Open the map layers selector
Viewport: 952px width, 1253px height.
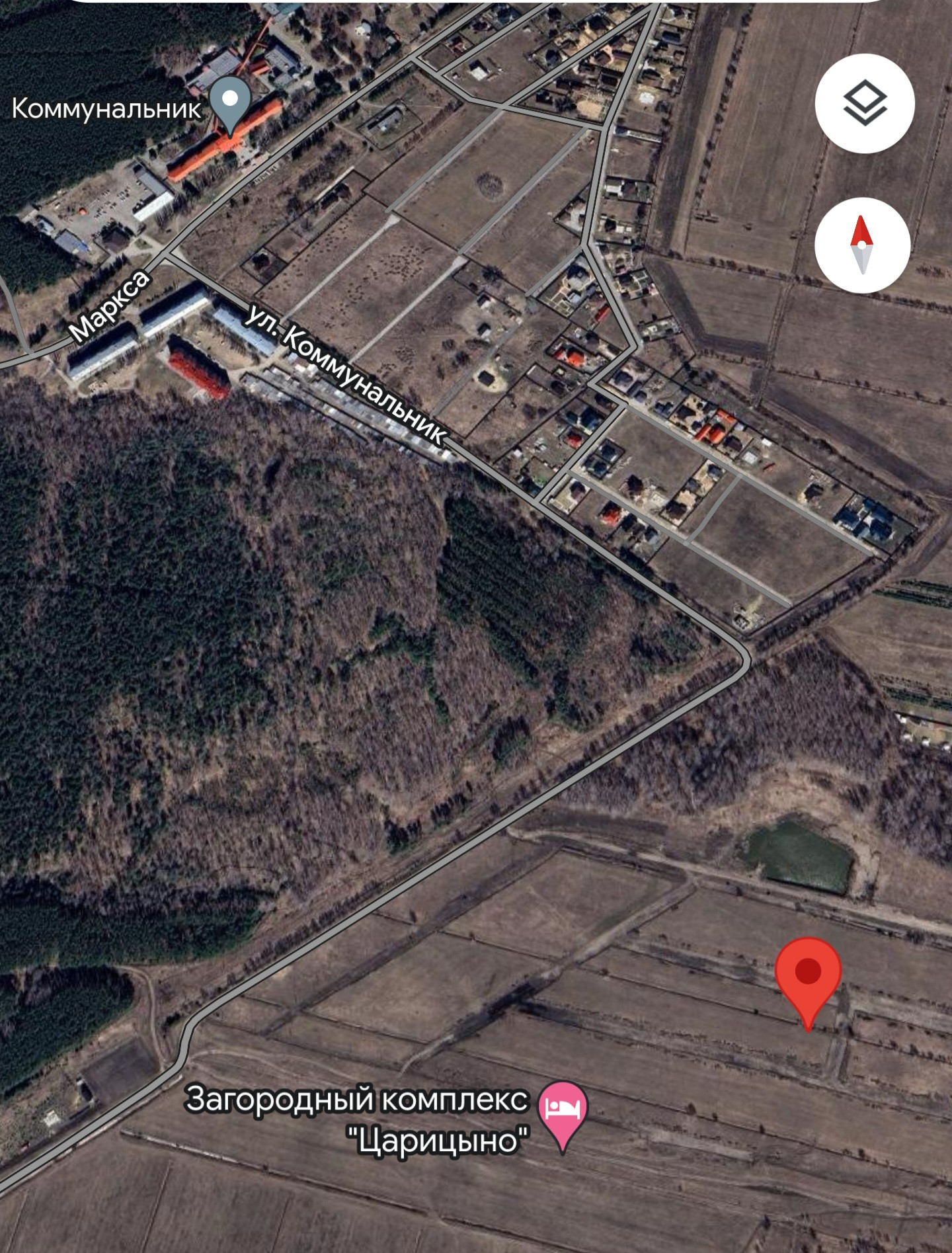point(865,104)
